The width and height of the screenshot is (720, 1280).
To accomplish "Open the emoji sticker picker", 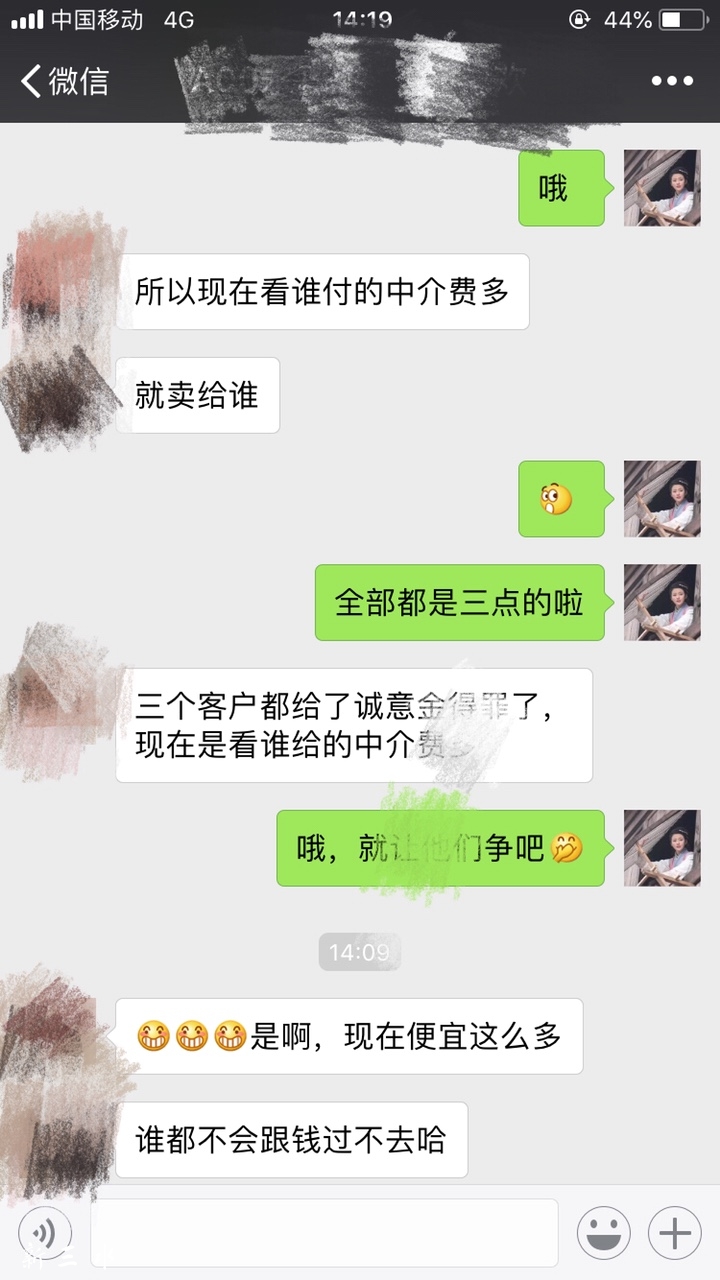I will 603,1232.
